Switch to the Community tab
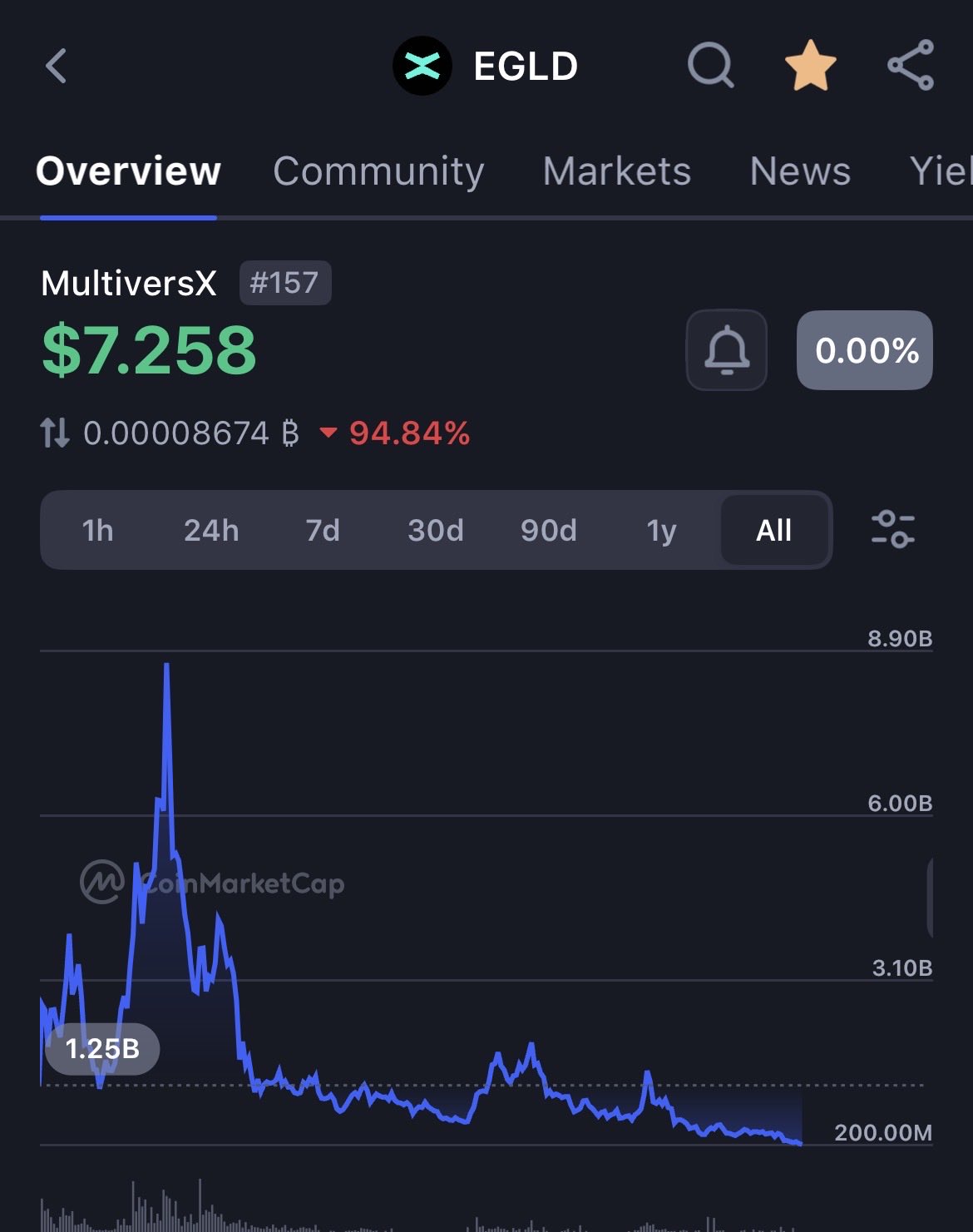 pos(378,171)
